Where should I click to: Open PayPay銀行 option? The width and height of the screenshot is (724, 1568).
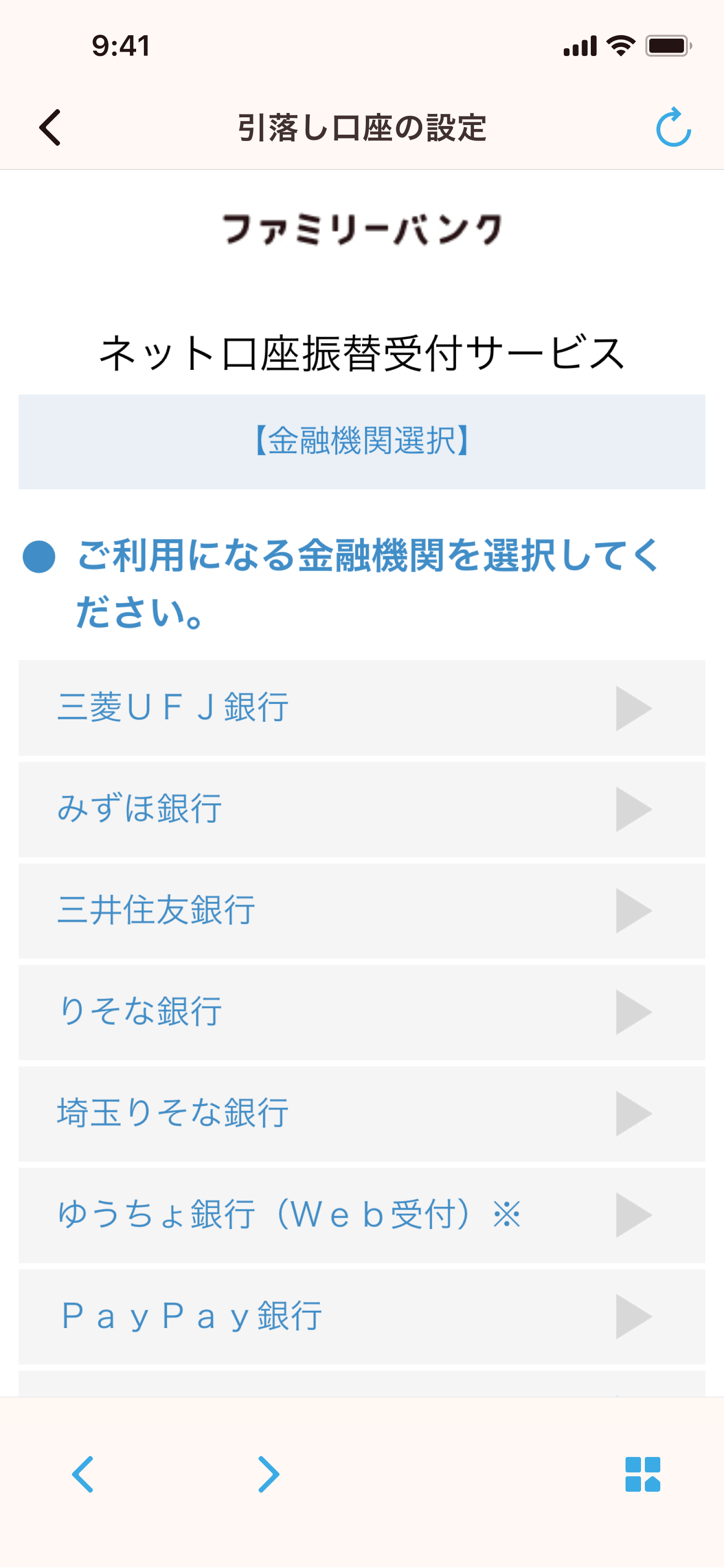[362, 1316]
